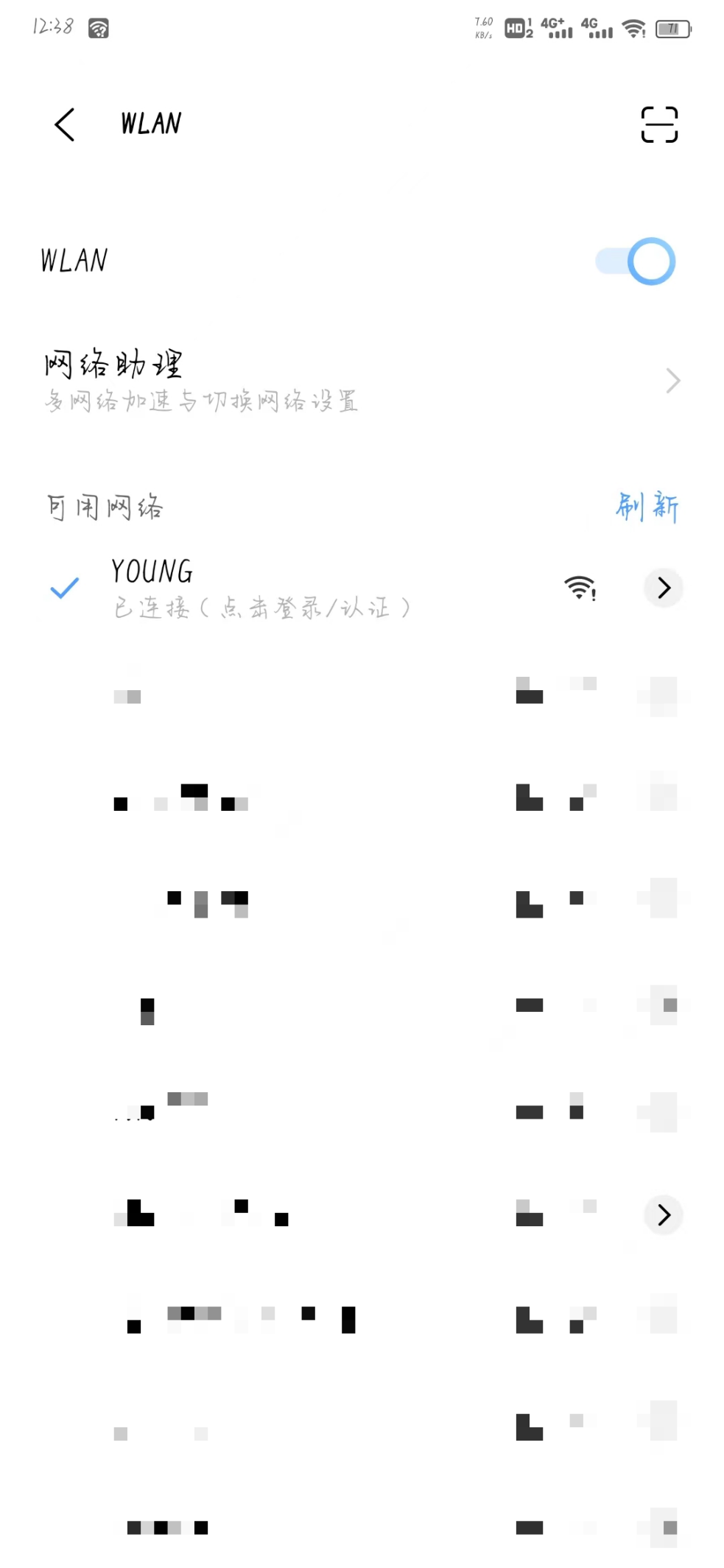Tap the QR code scan icon
Screen dimensions: 724x1568
[659, 124]
